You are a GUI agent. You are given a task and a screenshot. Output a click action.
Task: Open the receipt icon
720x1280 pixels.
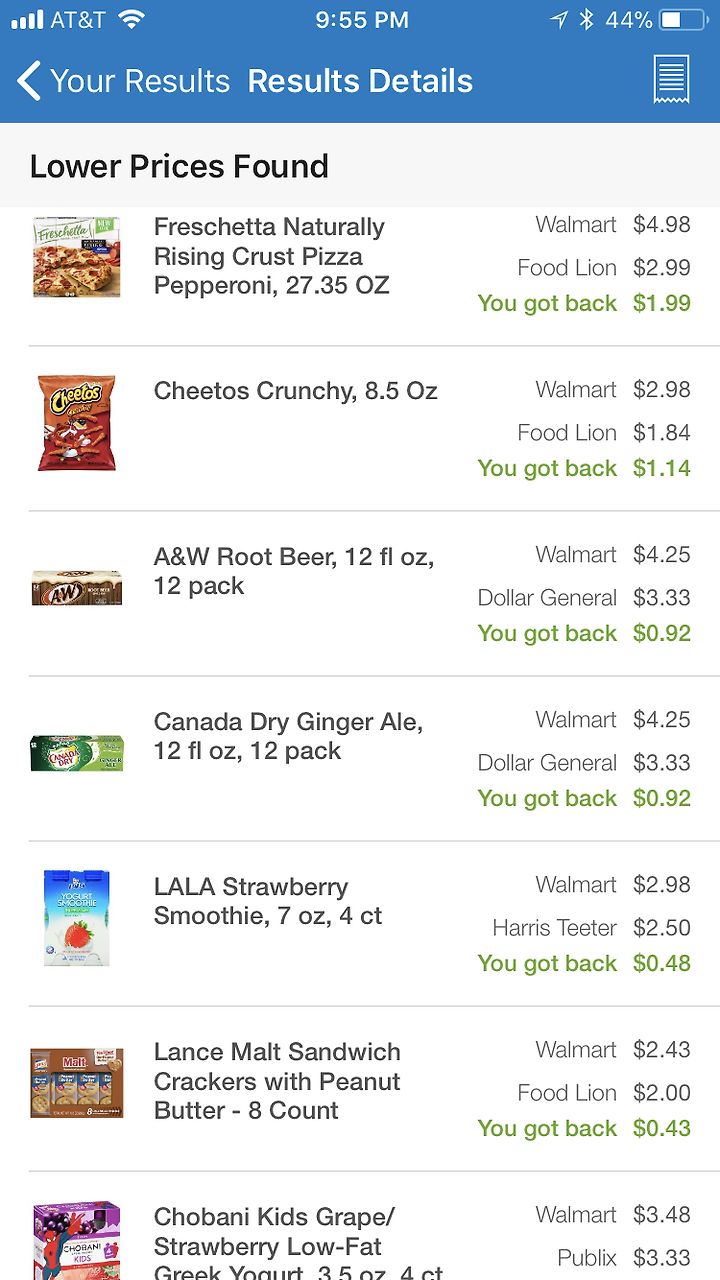pyautogui.click(x=671, y=80)
